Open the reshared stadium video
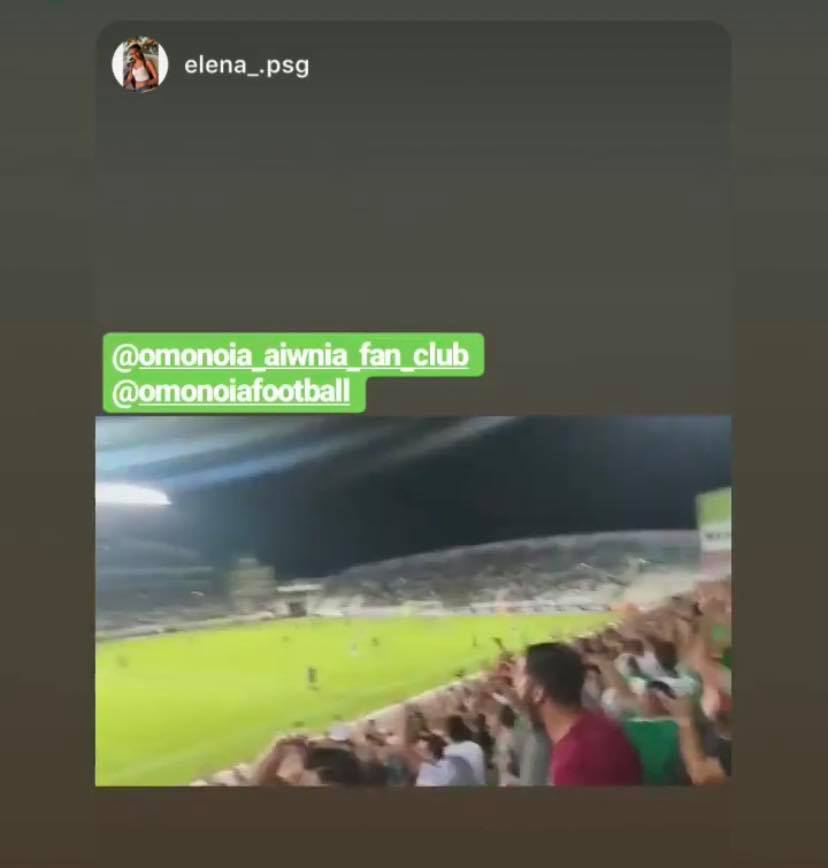This screenshot has height=868, width=828. (x=413, y=600)
